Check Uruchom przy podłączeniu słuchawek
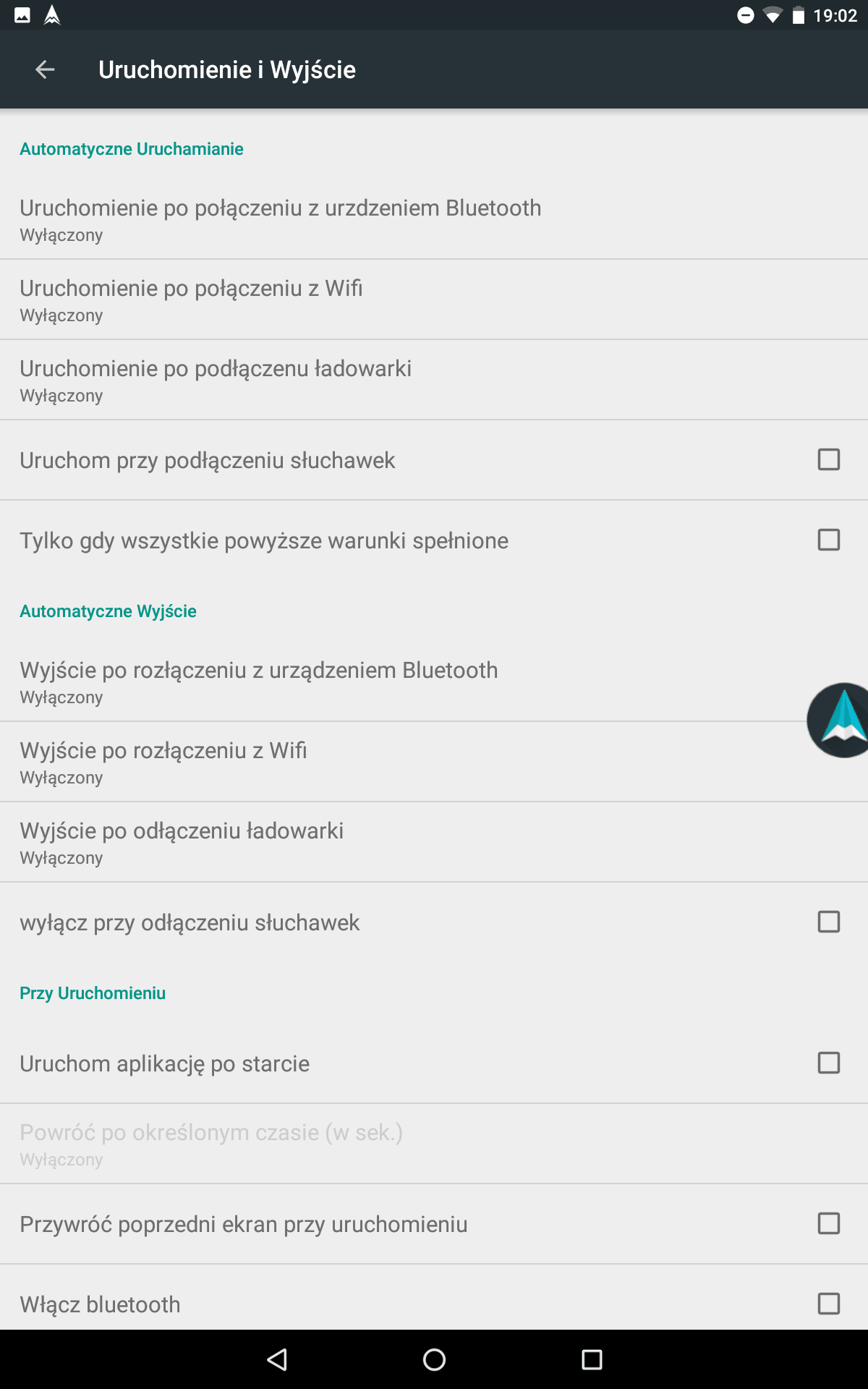The height and width of the screenshot is (1389, 868). 829,459
